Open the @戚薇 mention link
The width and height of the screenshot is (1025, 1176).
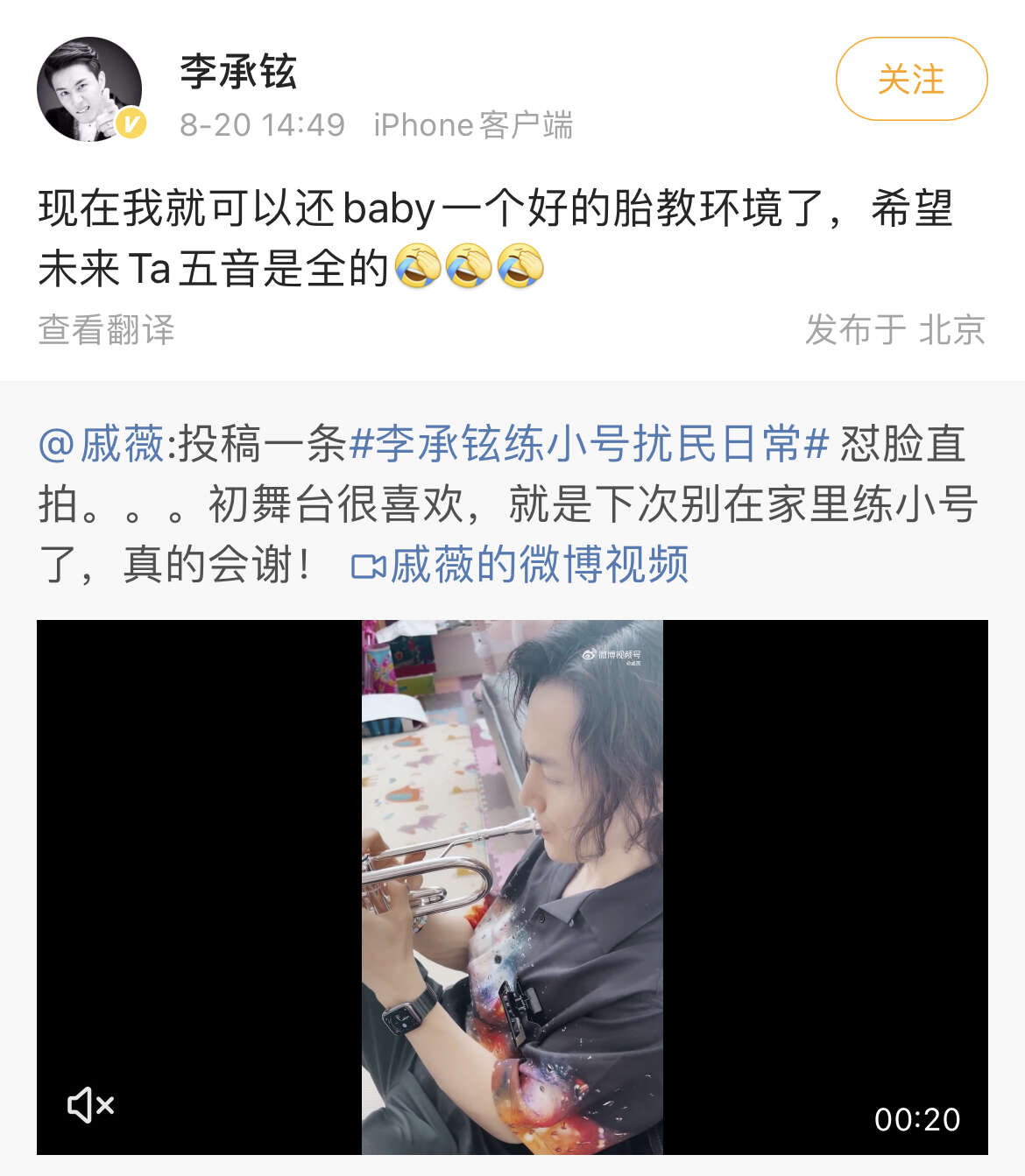(101, 444)
